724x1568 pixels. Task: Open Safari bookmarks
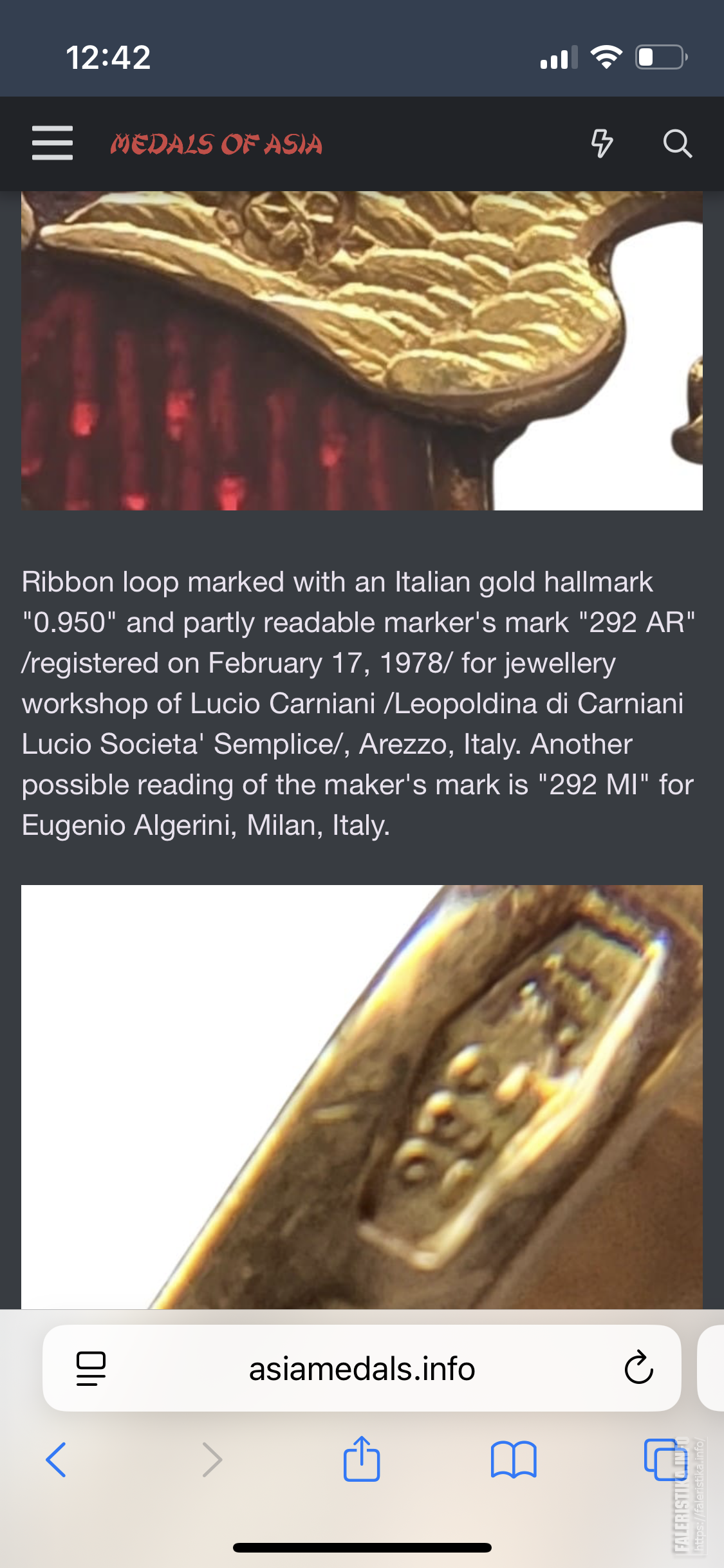click(x=513, y=1459)
